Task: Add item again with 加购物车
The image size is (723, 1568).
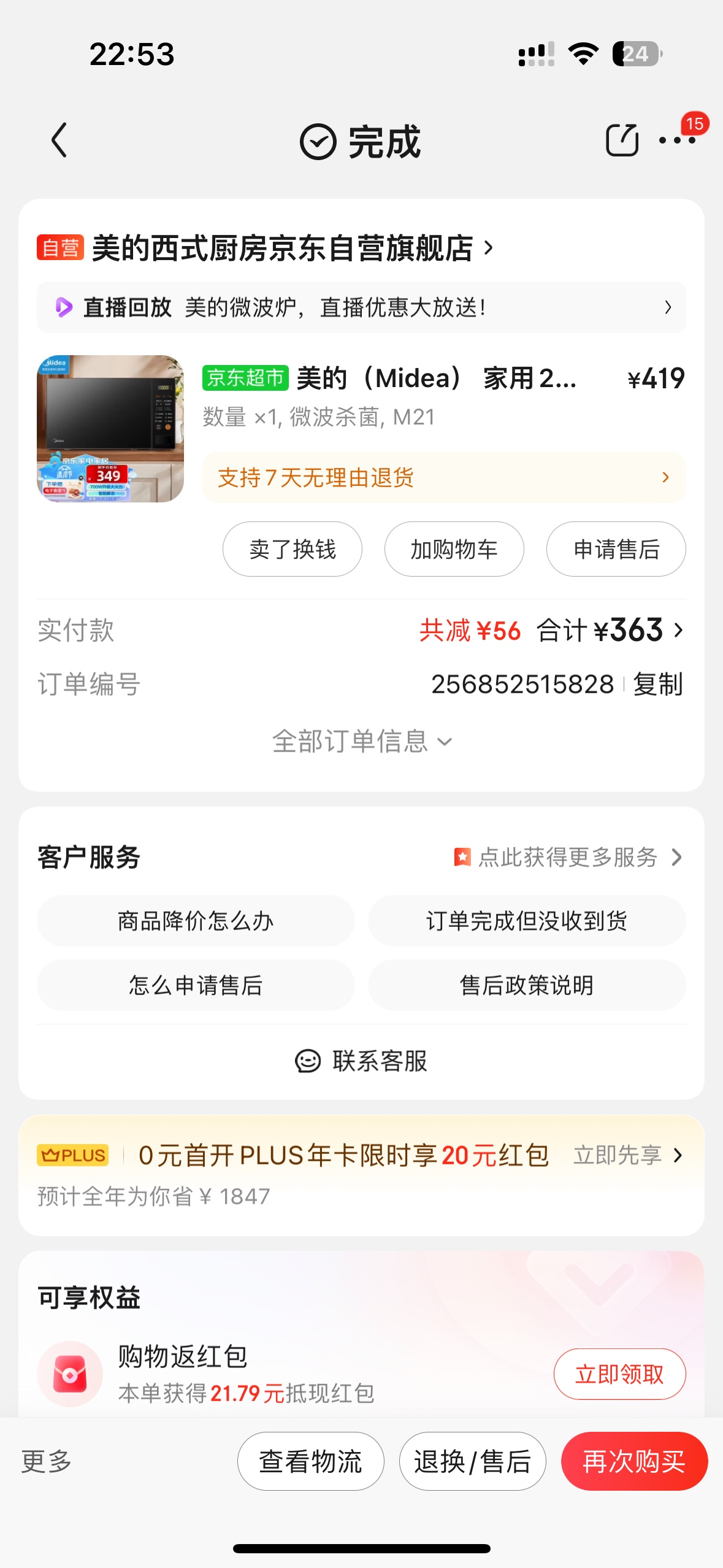Action: pyautogui.click(x=454, y=549)
